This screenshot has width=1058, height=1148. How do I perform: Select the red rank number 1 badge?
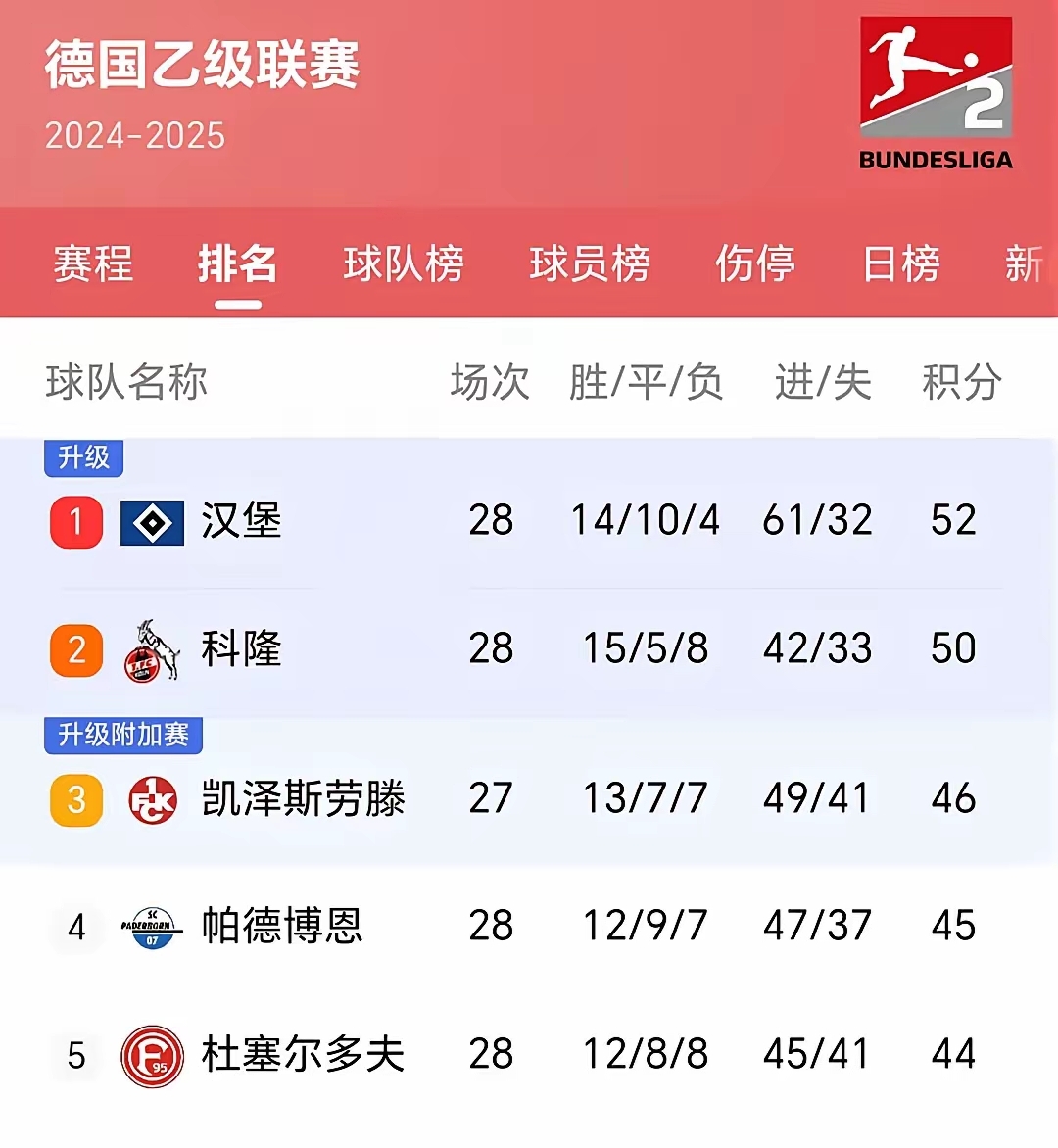tap(75, 521)
